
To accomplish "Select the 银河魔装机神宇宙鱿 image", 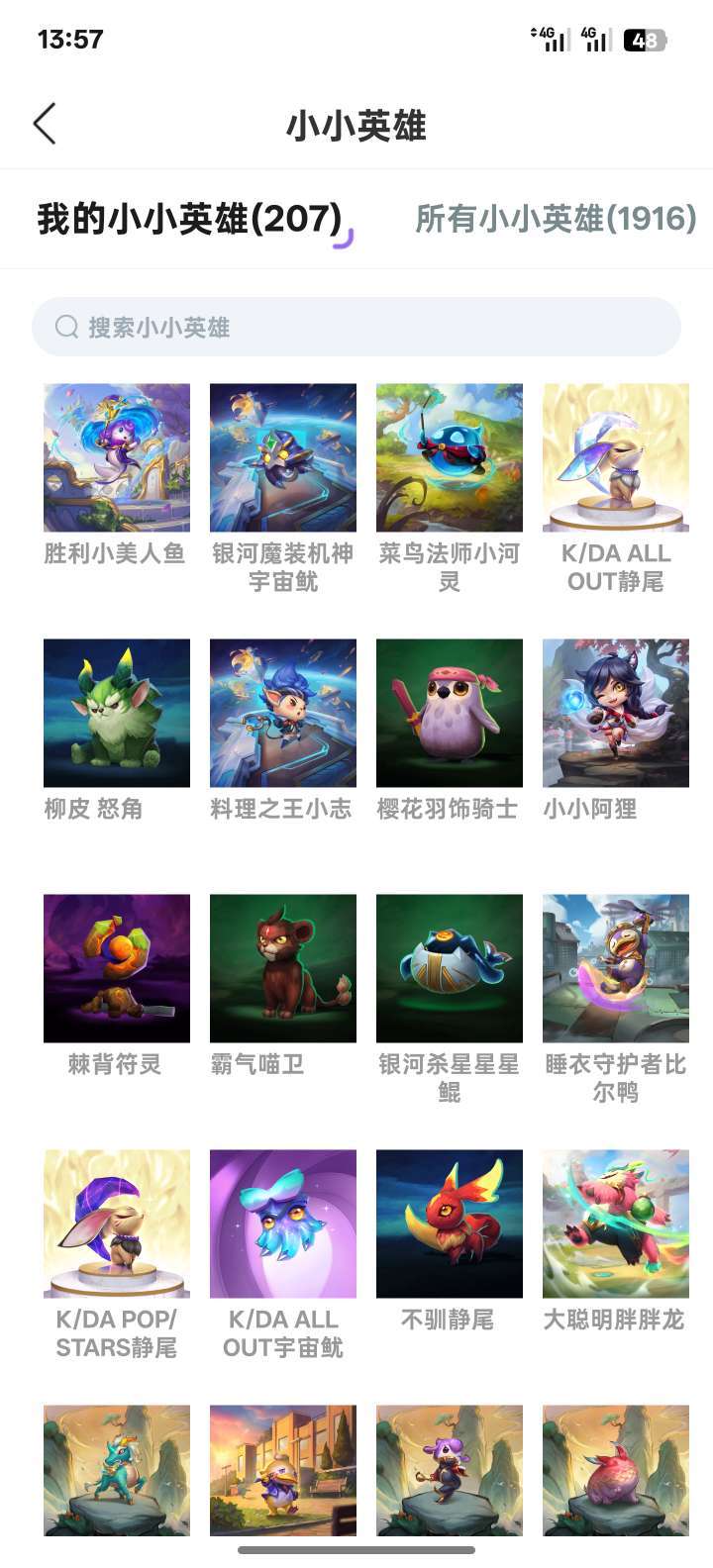I will click(282, 456).
